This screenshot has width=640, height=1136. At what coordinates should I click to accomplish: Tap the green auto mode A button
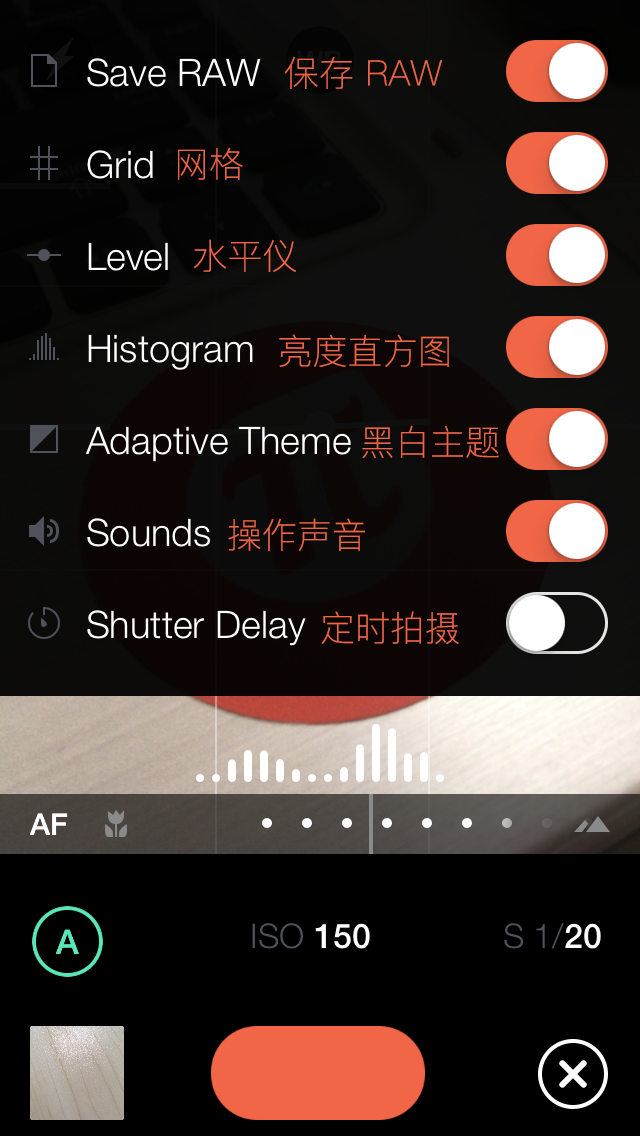click(67, 941)
